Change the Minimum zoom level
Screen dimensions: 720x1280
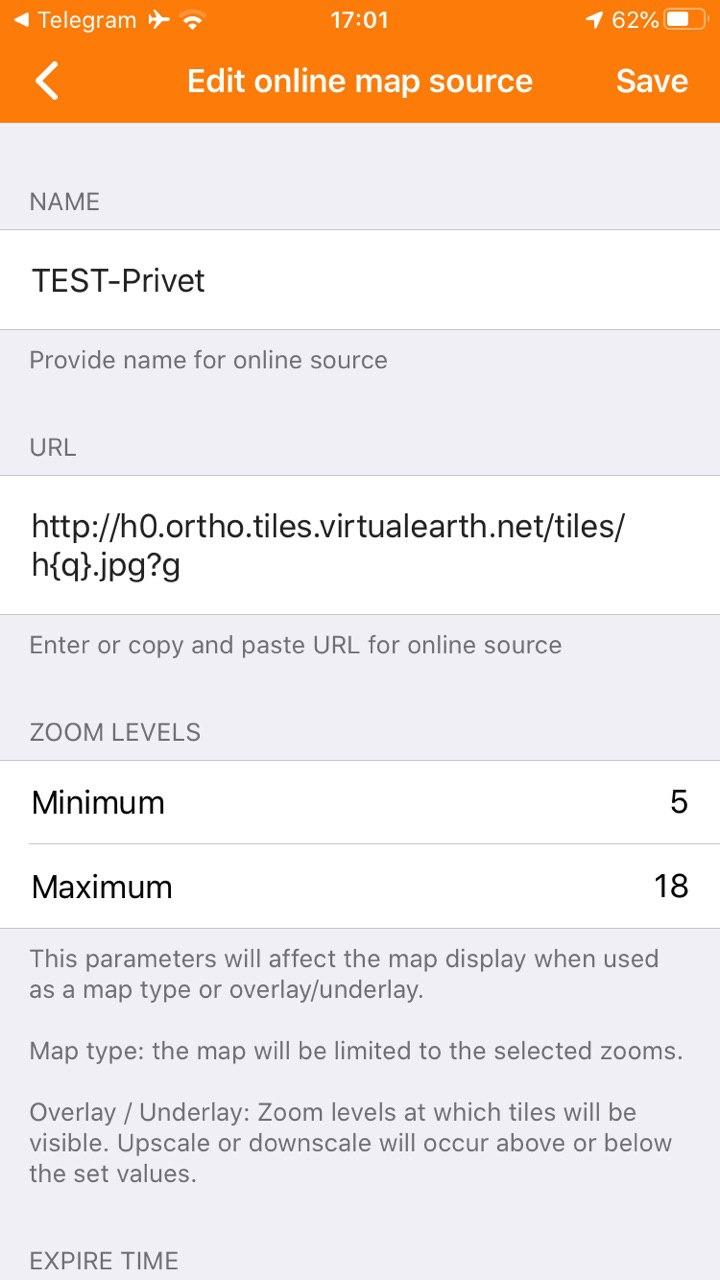pyautogui.click(x=360, y=802)
